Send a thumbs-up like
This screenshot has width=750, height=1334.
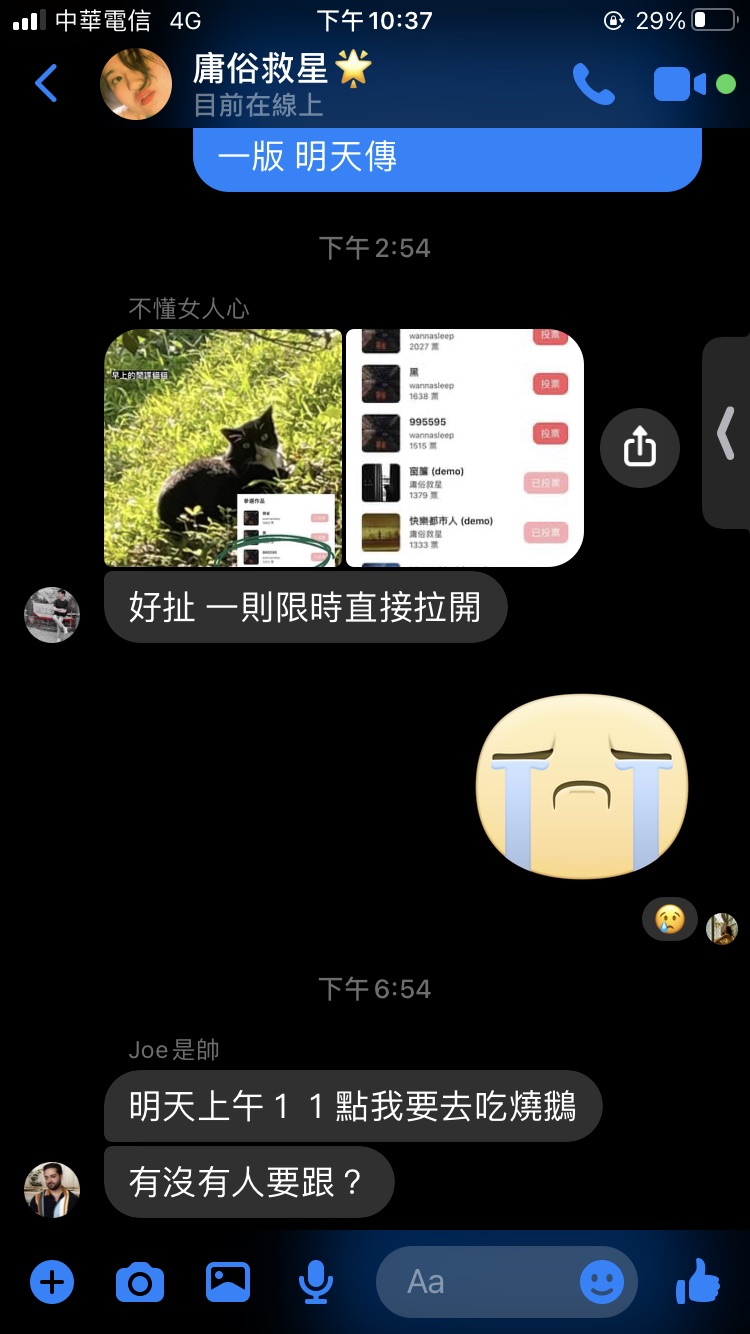[x=698, y=1281]
